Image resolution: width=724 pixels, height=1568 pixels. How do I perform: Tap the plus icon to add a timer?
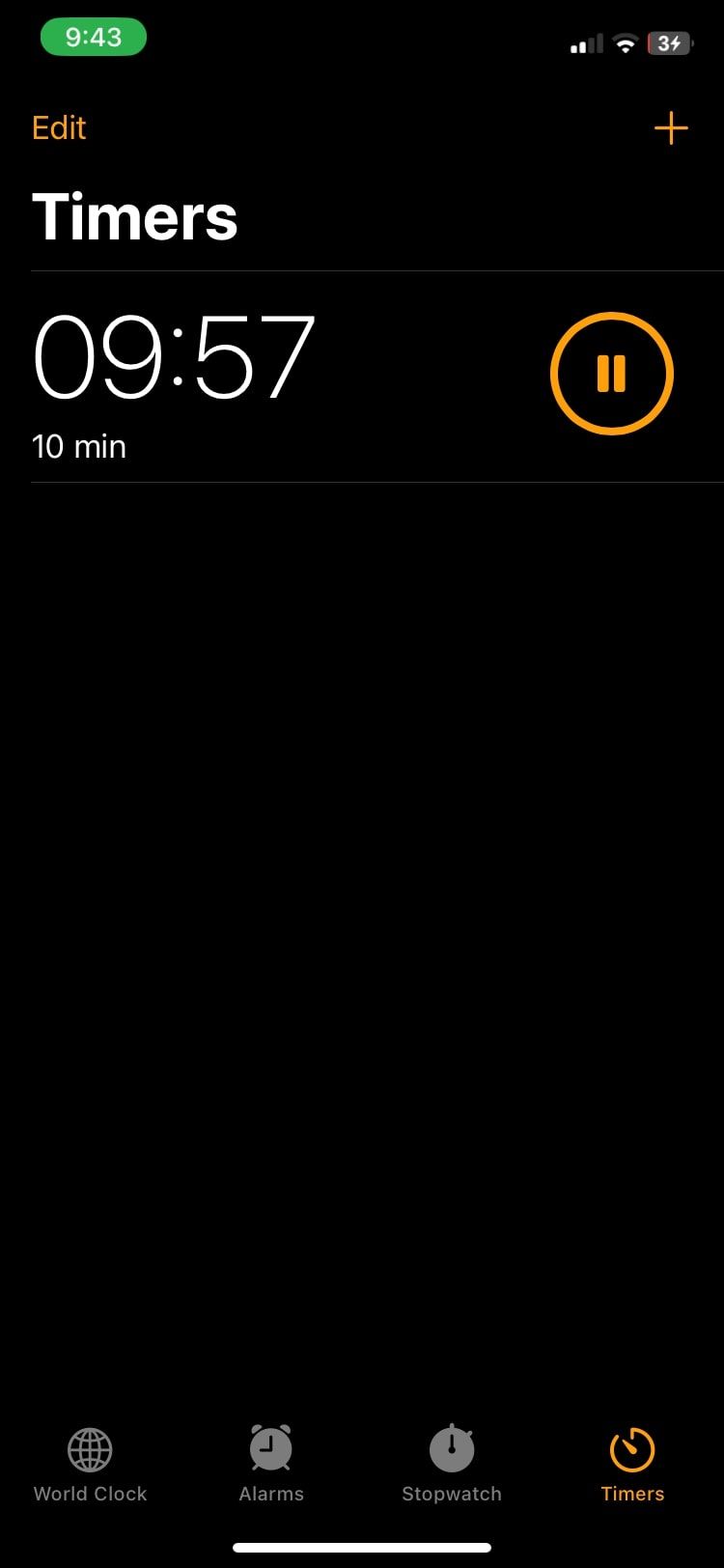(672, 127)
